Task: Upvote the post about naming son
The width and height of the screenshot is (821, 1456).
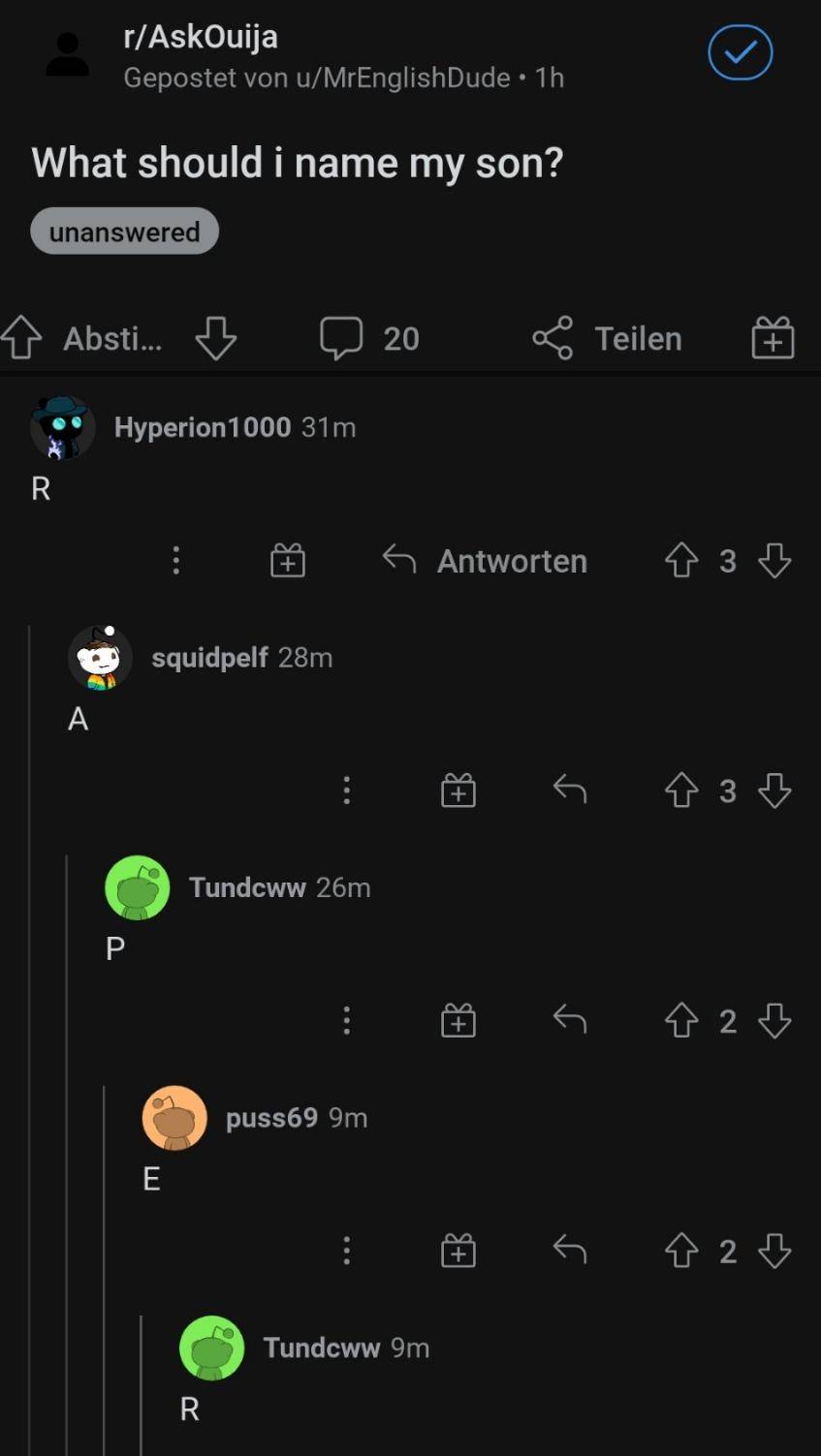Action: pyautogui.click(x=21, y=338)
